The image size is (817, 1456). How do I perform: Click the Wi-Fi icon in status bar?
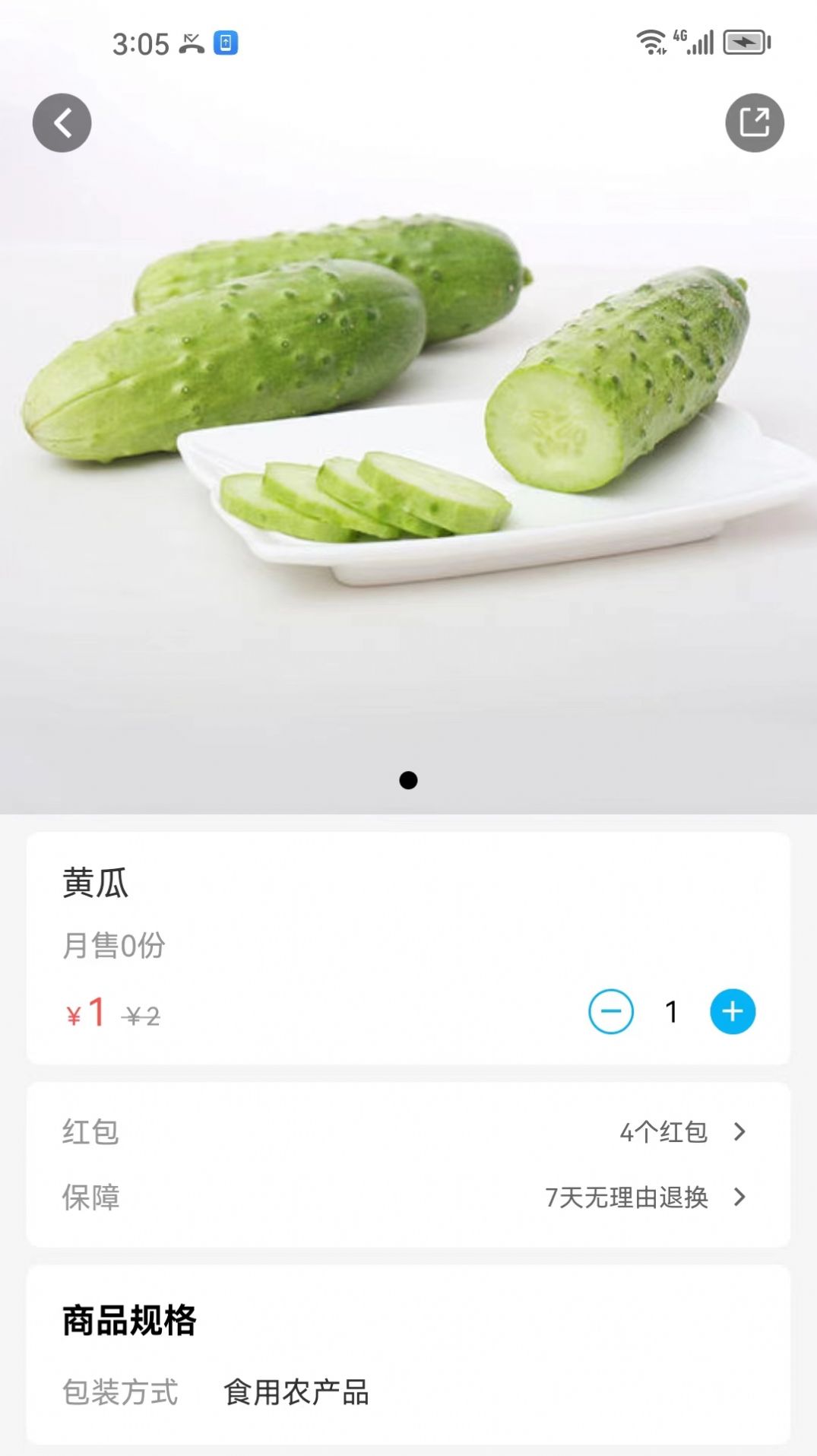649,43
